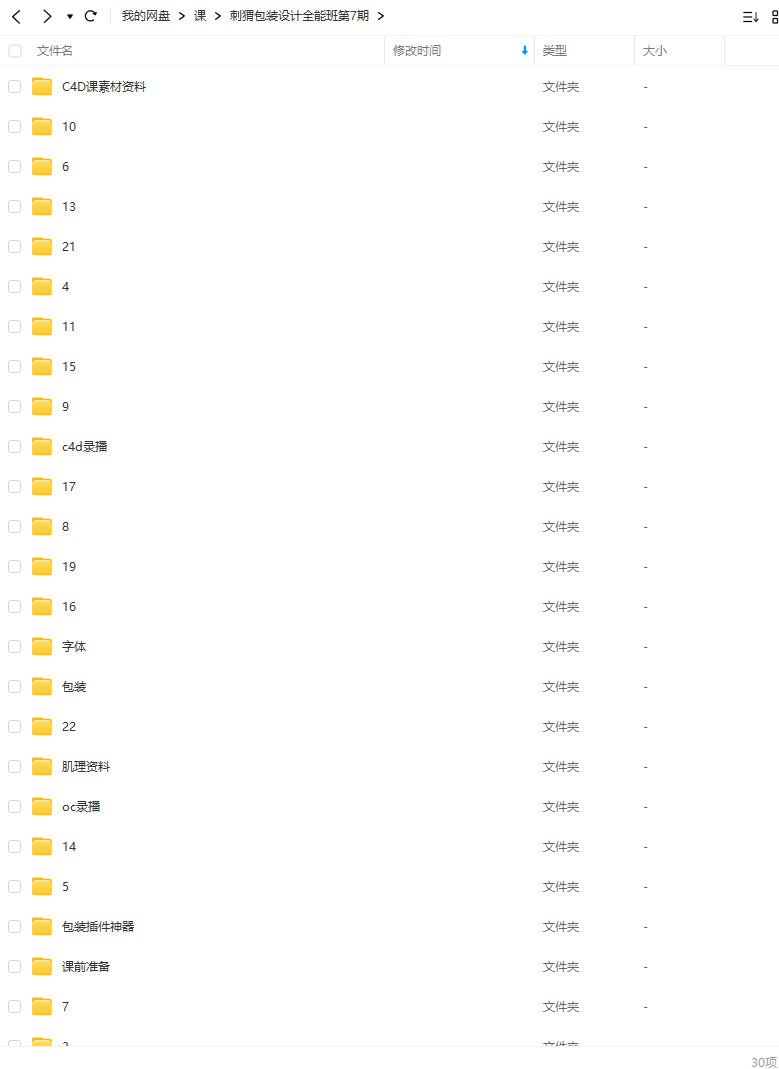Sort files by 修改时间 column
The width and height of the screenshot is (779, 1069).
pos(417,51)
